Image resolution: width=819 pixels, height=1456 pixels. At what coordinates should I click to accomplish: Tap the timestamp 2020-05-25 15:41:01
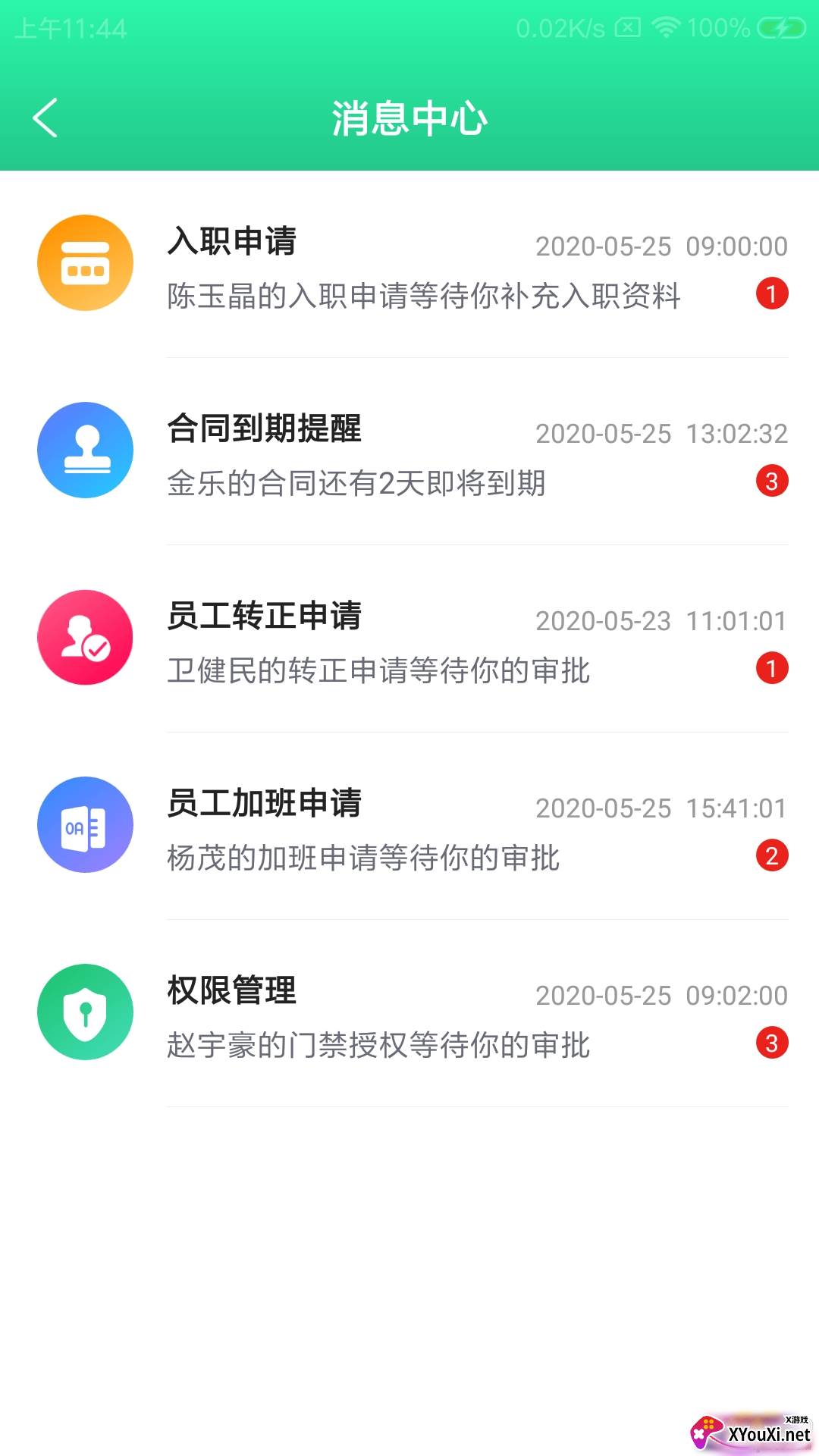pyautogui.click(x=660, y=808)
